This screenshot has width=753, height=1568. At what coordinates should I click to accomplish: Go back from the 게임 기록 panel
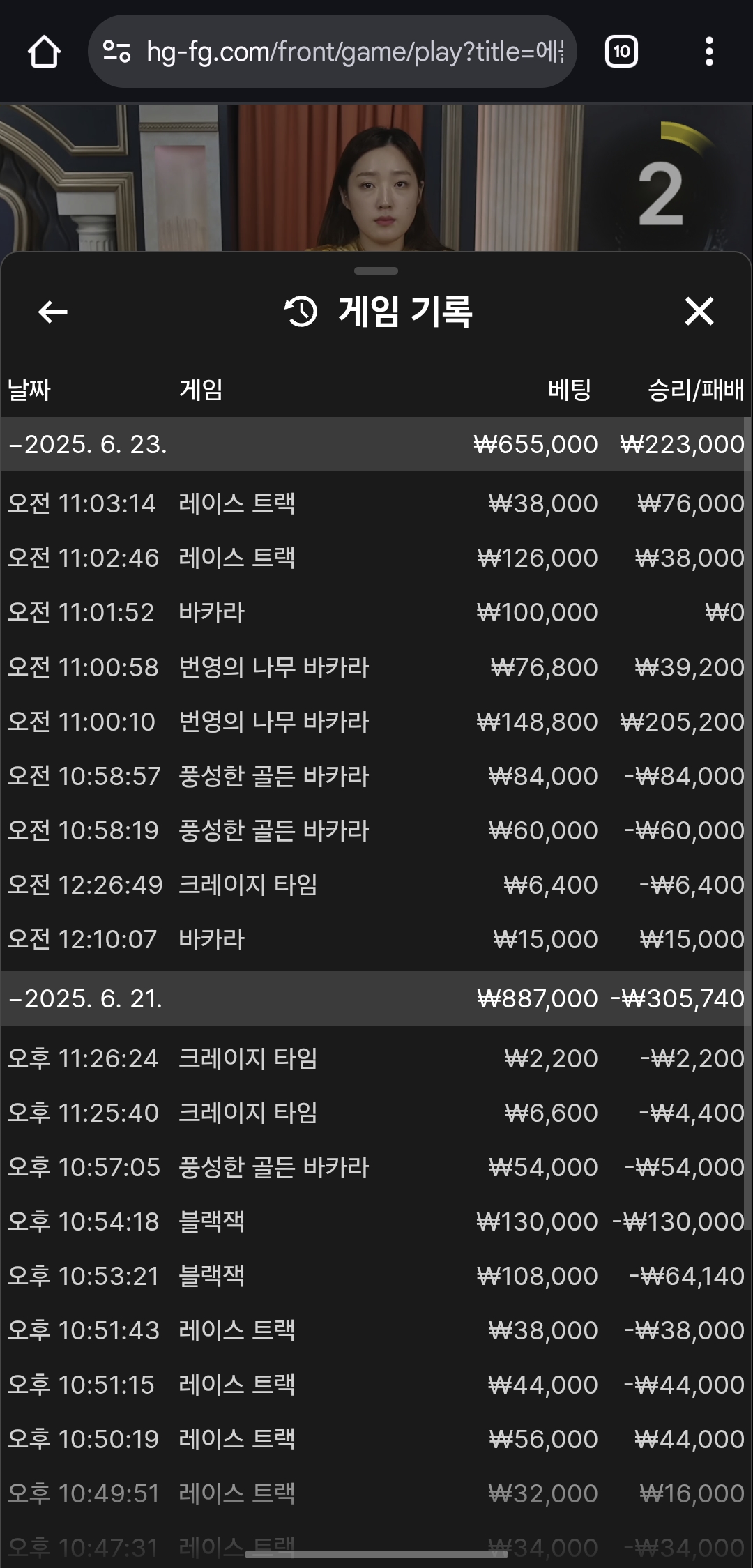(52, 312)
